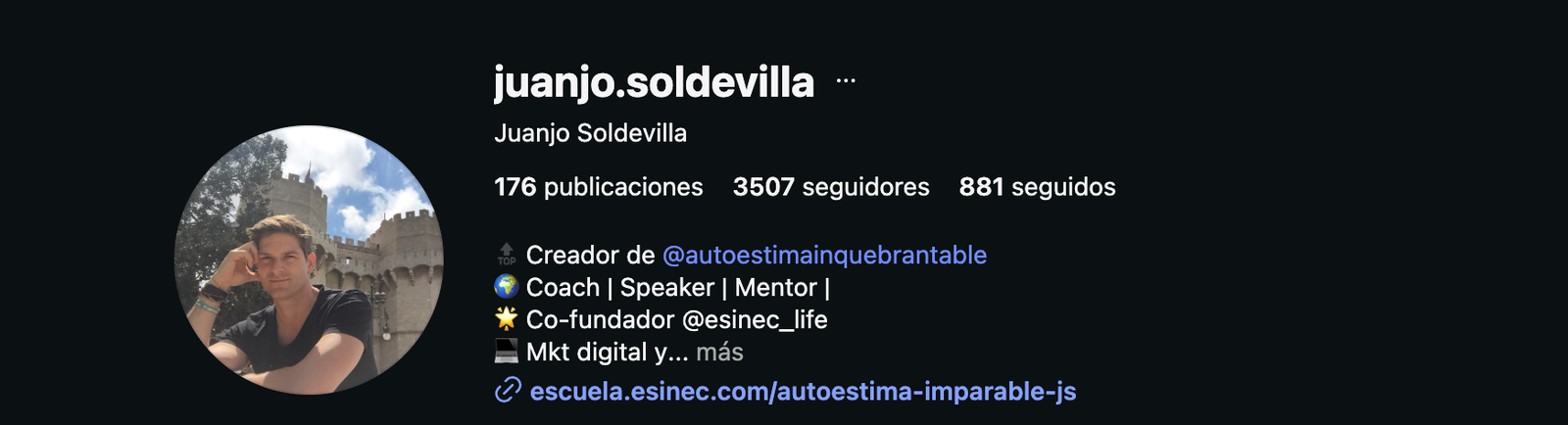The height and width of the screenshot is (425, 1568).
Task: Open the three-dot options menu
Action: tap(846, 81)
